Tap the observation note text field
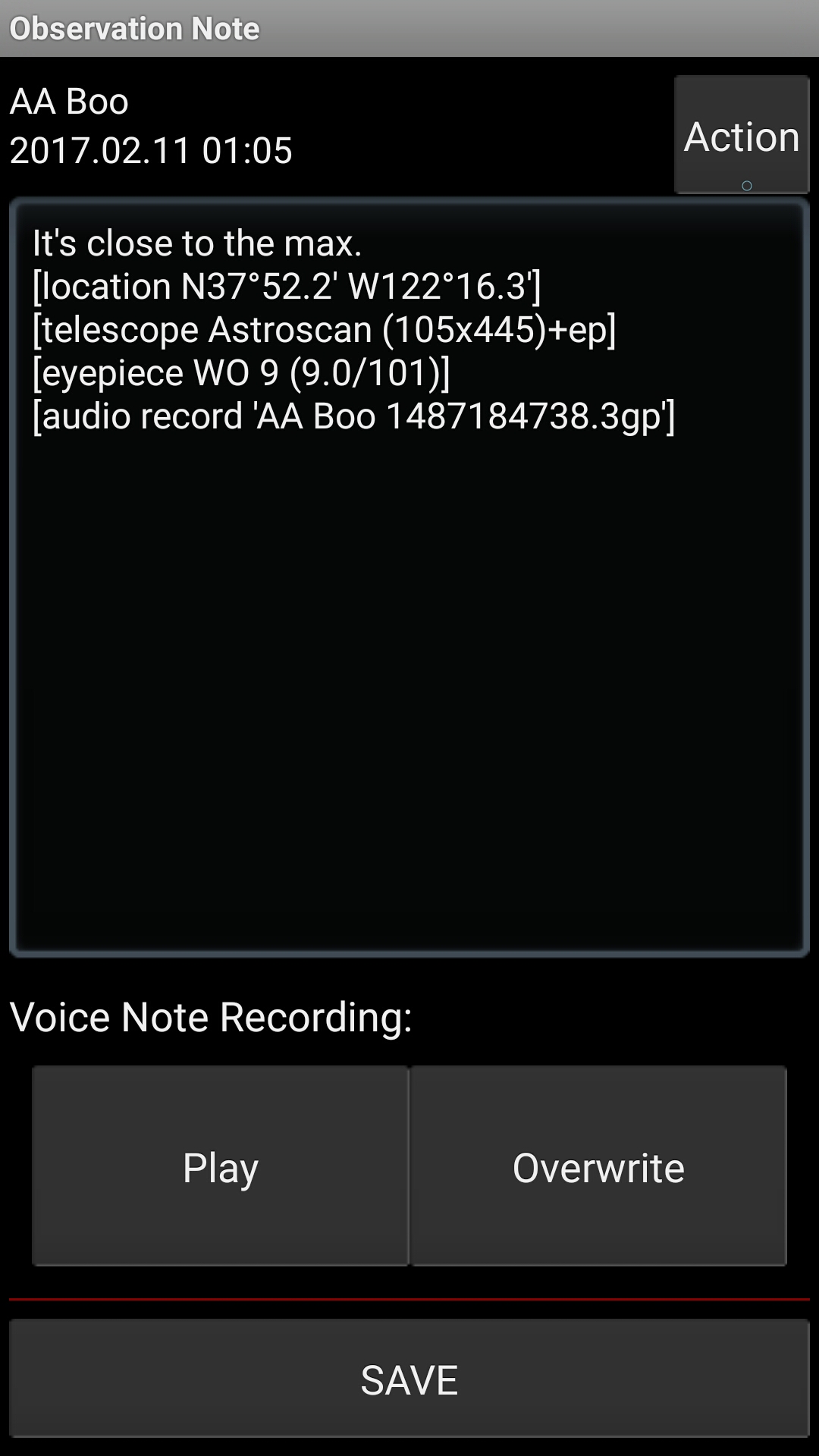Image resolution: width=819 pixels, height=1456 pixels. coord(409,577)
